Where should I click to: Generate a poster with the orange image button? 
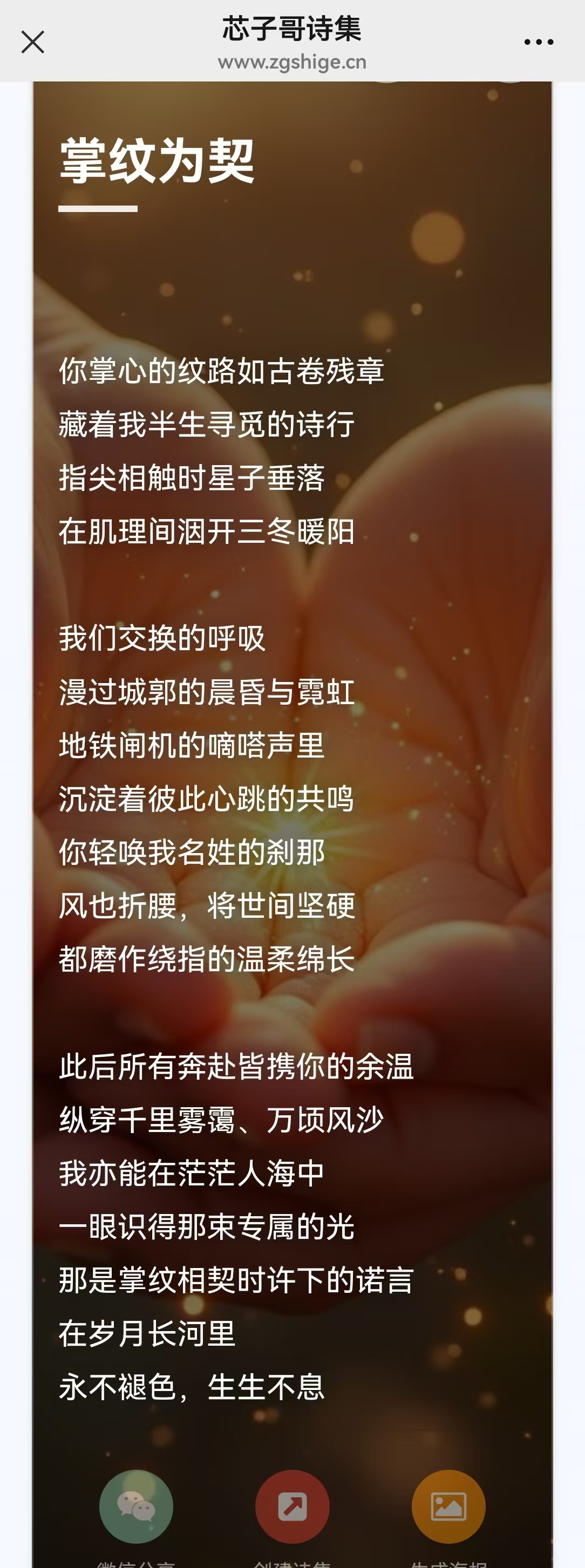coord(448,1506)
